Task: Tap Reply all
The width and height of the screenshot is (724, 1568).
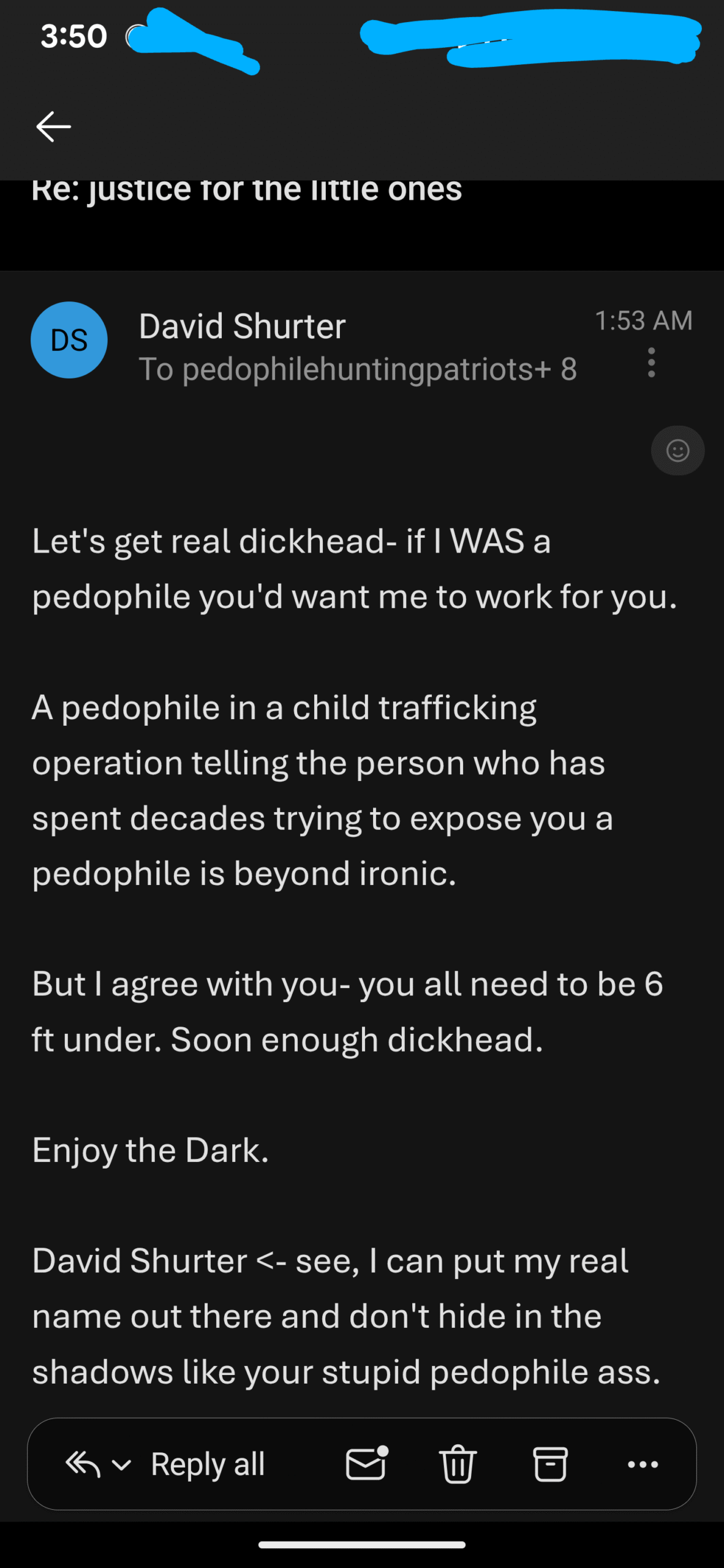Action: click(x=208, y=1464)
